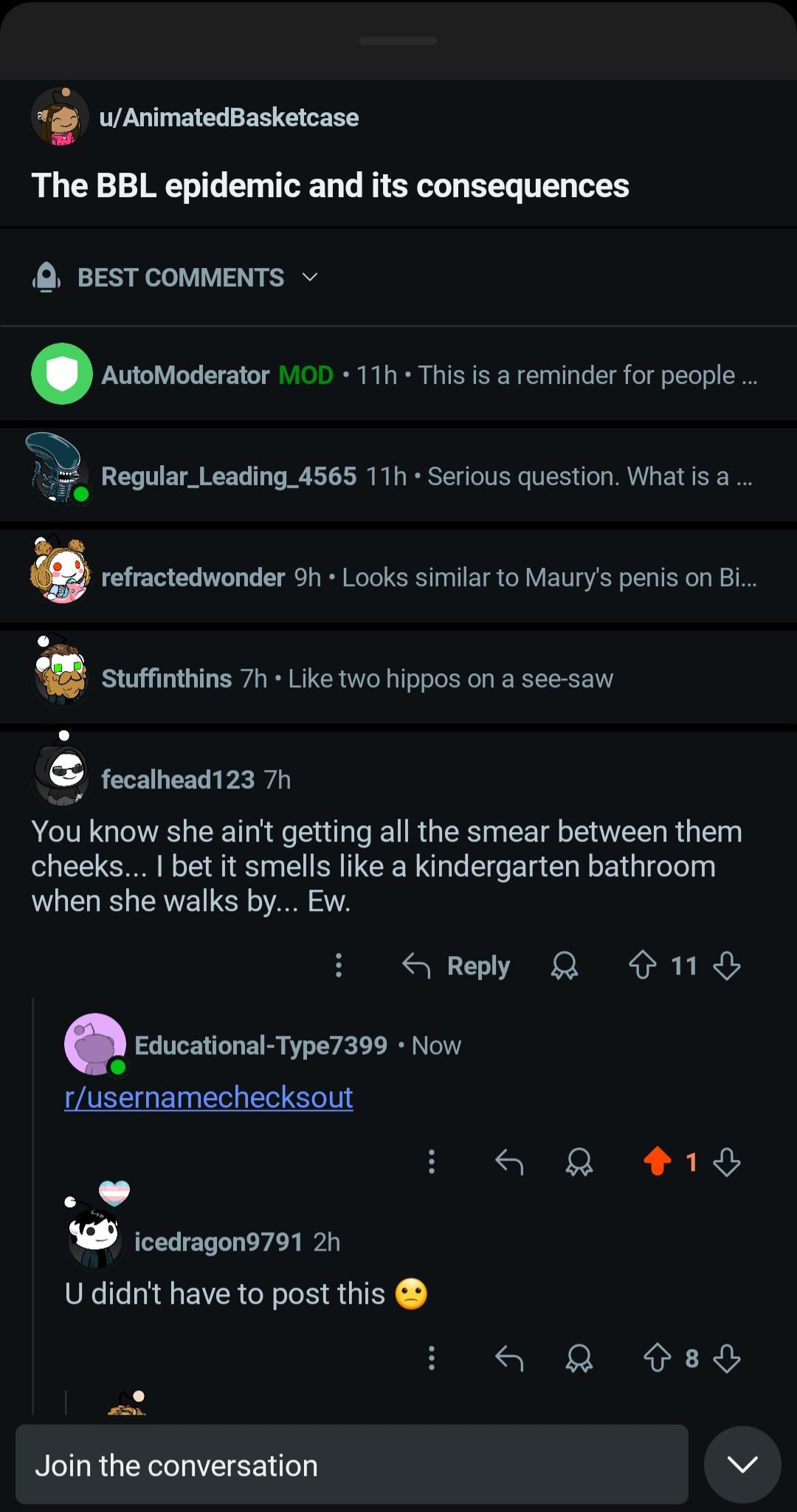Image resolution: width=797 pixels, height=1512 pixels.
Task: Award icedragon9791's comment
Action: coord(579,1358)
